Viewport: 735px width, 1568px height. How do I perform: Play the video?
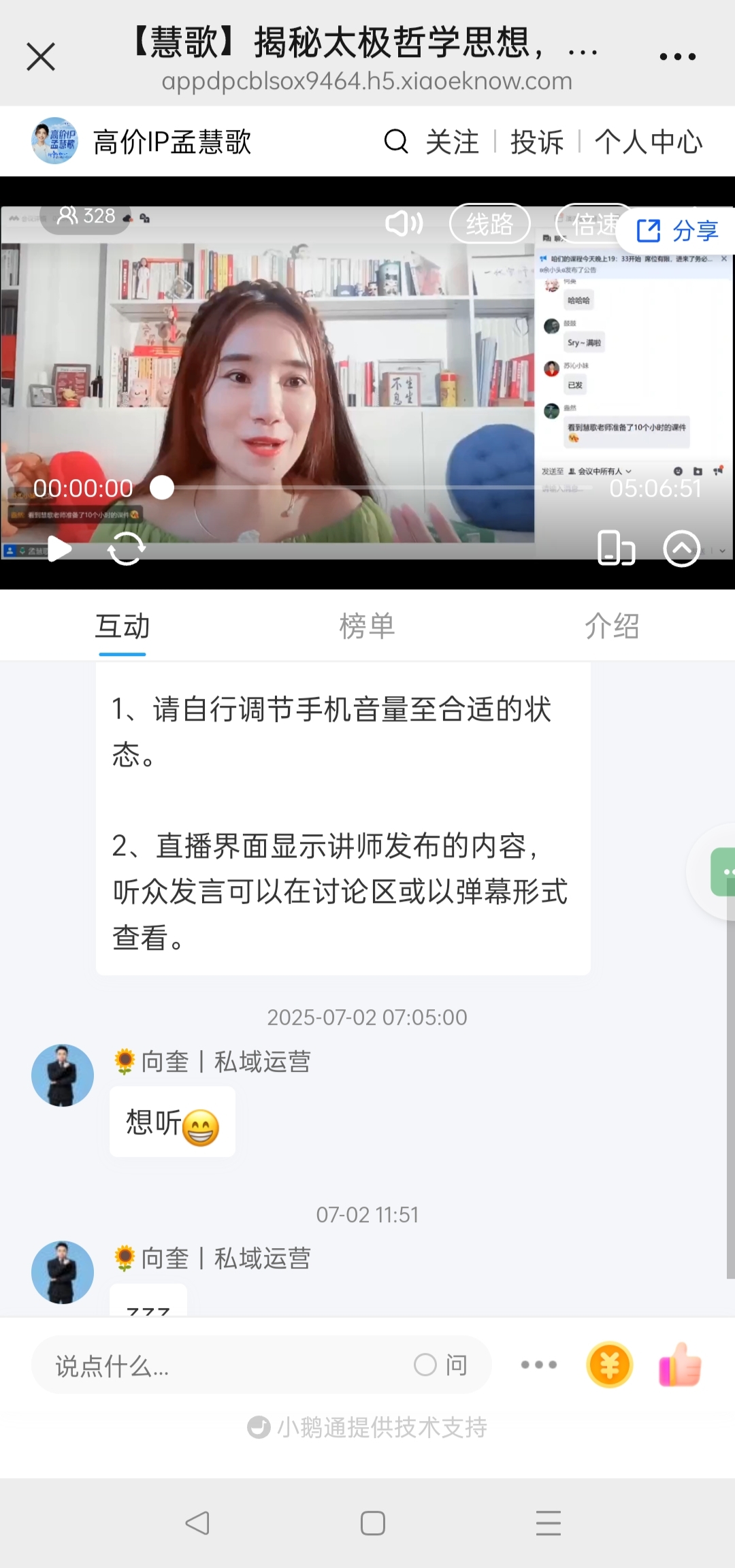pyautogui.click(x=59, y=549)
